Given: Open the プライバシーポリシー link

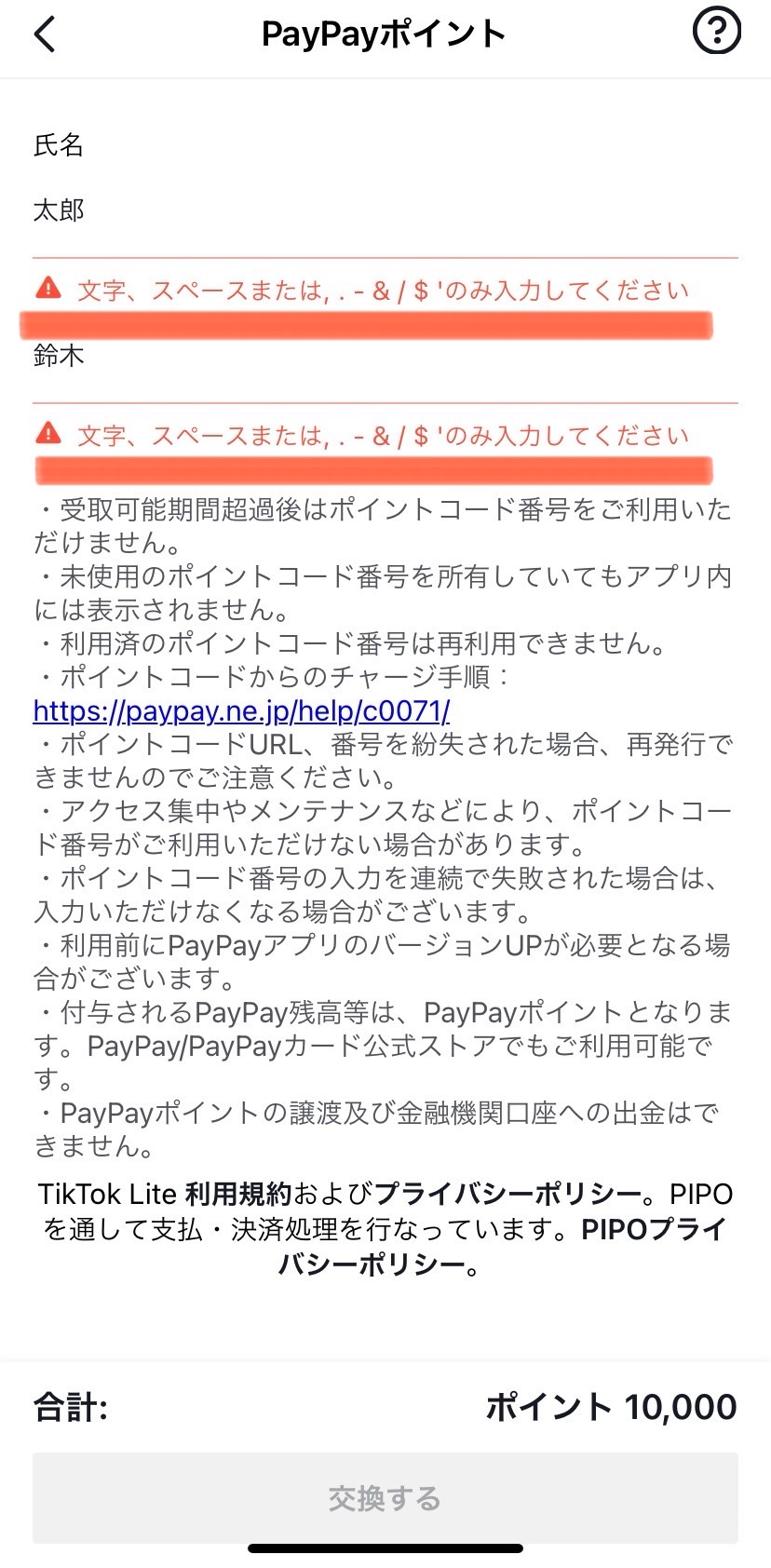Looking at the screenshot, I should coord(507,1195).
